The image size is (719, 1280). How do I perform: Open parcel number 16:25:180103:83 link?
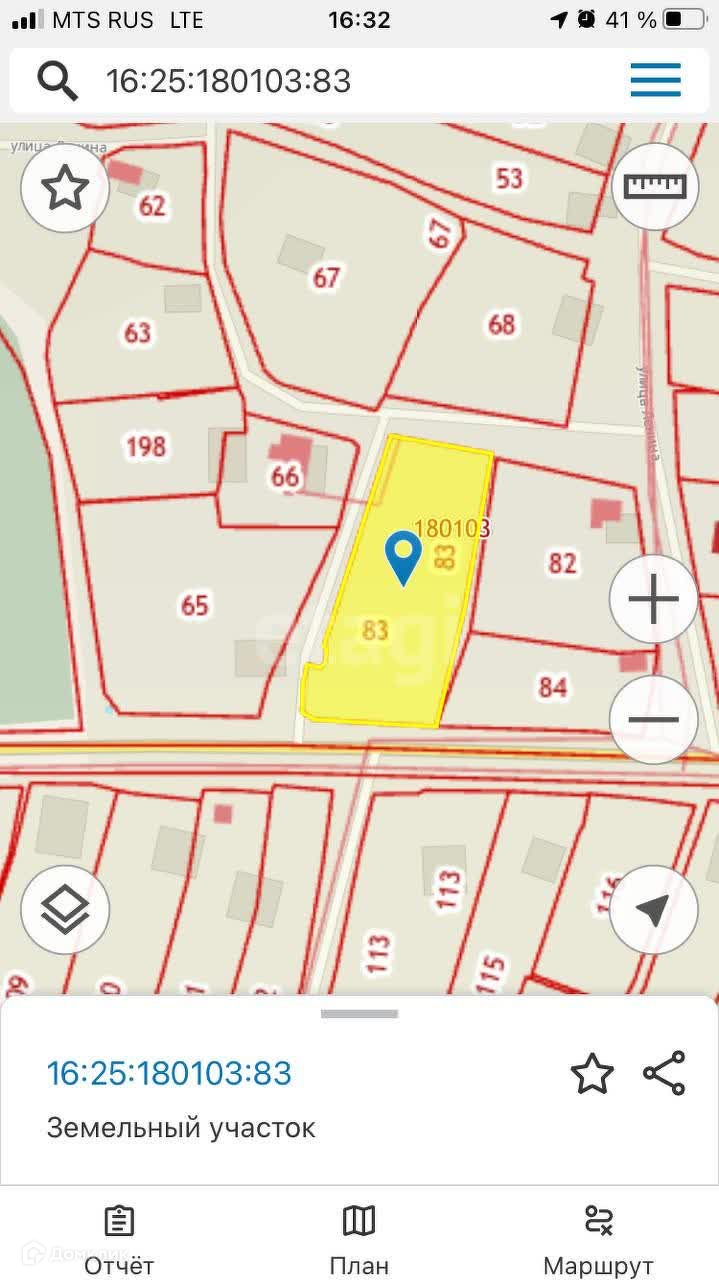click(169, 1073)
